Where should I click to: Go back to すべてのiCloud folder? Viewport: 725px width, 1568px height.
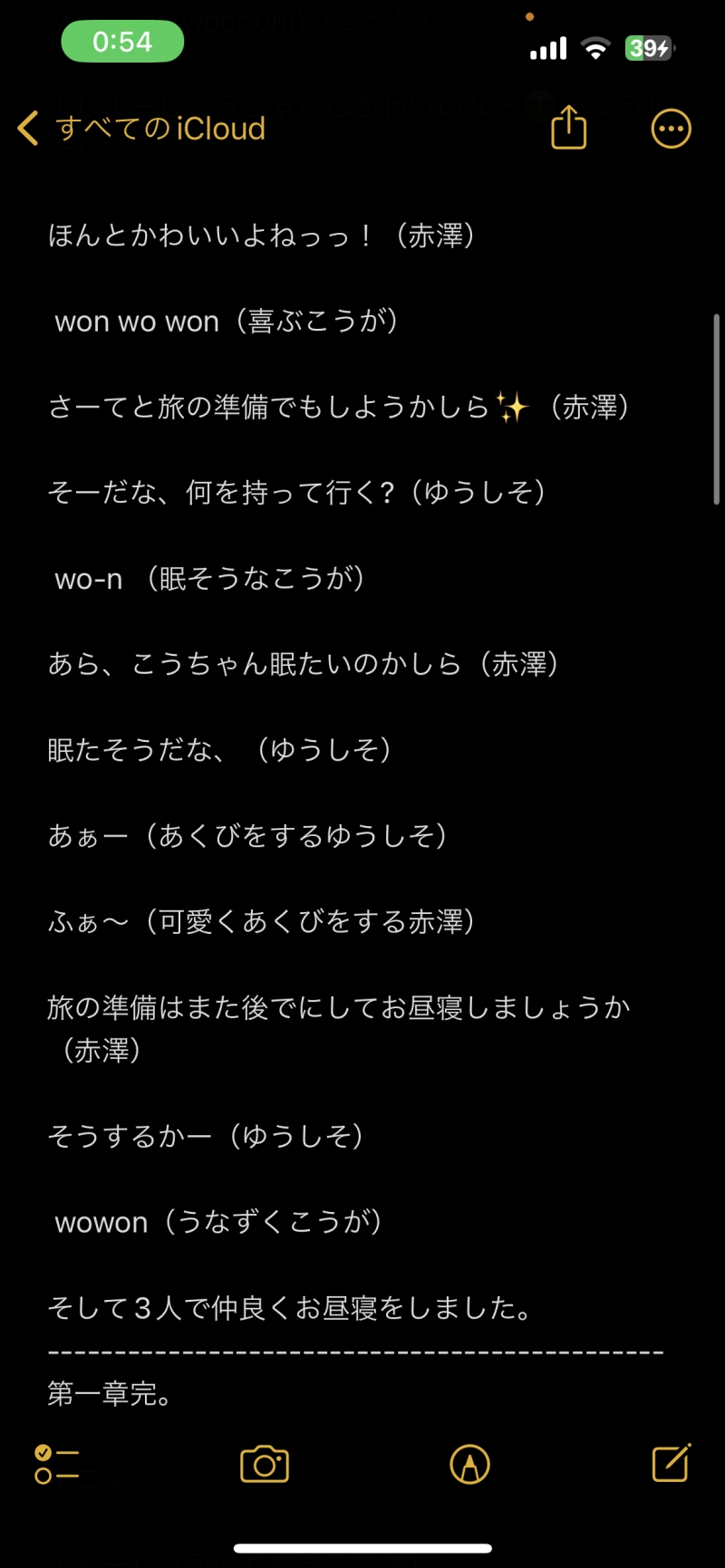(140, 129)
